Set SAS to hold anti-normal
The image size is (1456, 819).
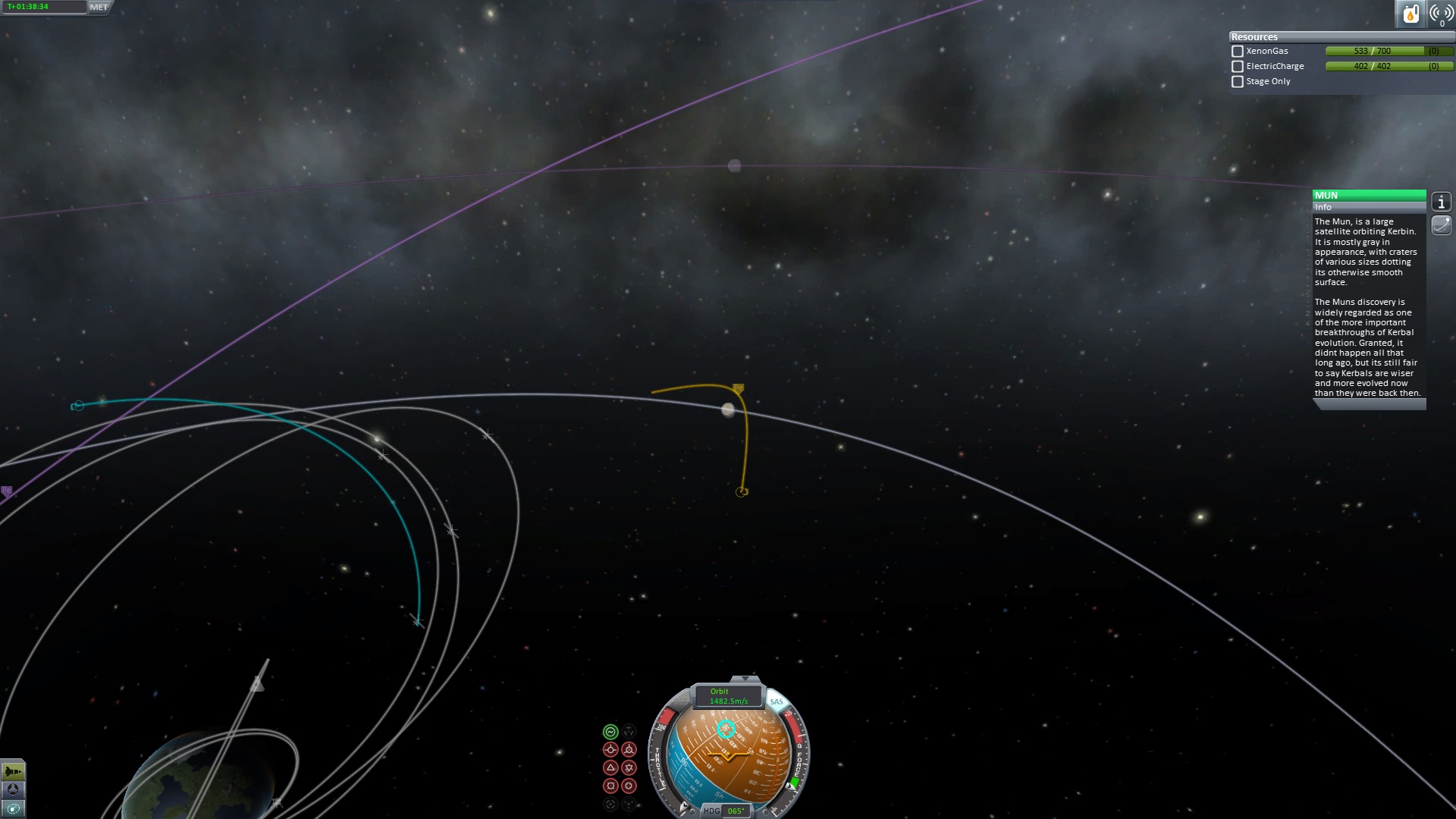[629, 767]
